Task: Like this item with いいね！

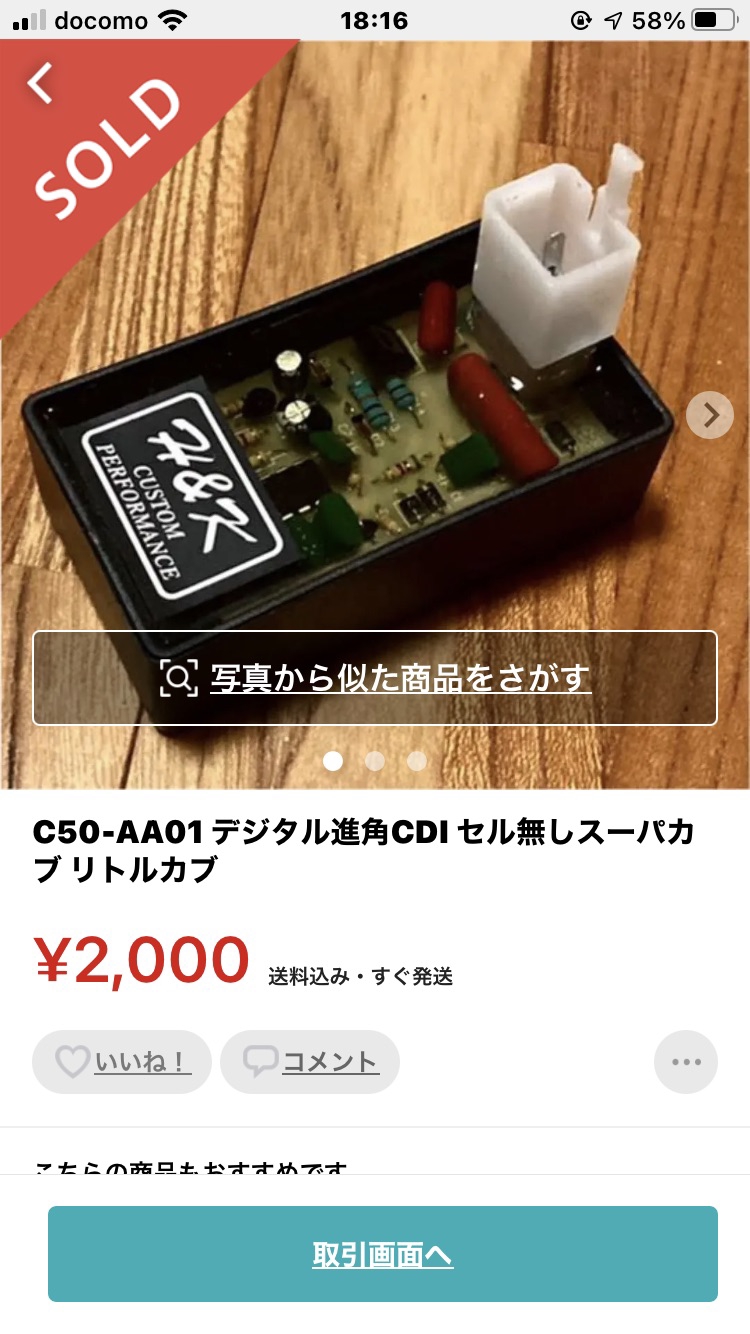Action: [122, 1062]
